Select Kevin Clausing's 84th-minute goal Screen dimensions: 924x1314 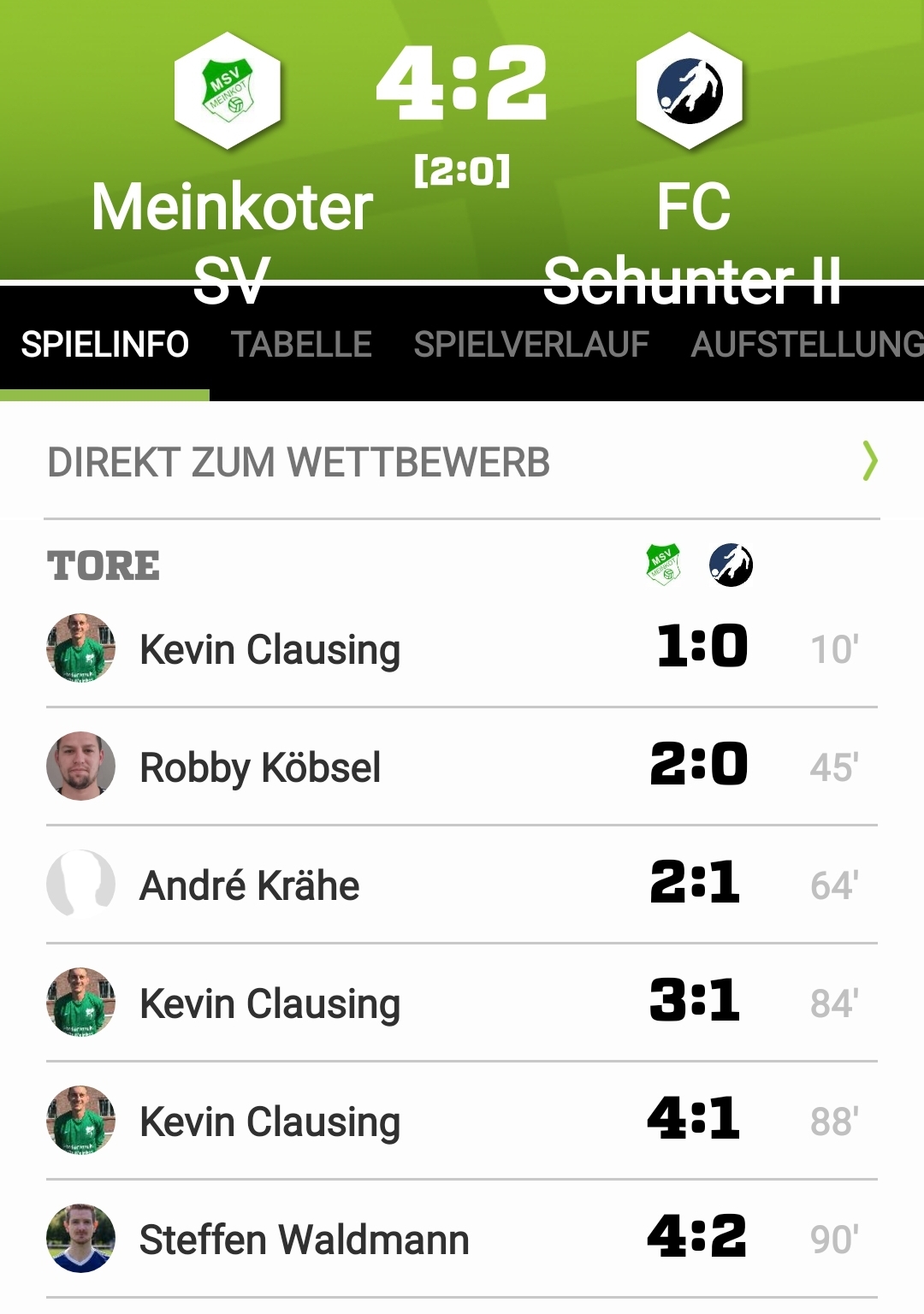point(462,1003)
